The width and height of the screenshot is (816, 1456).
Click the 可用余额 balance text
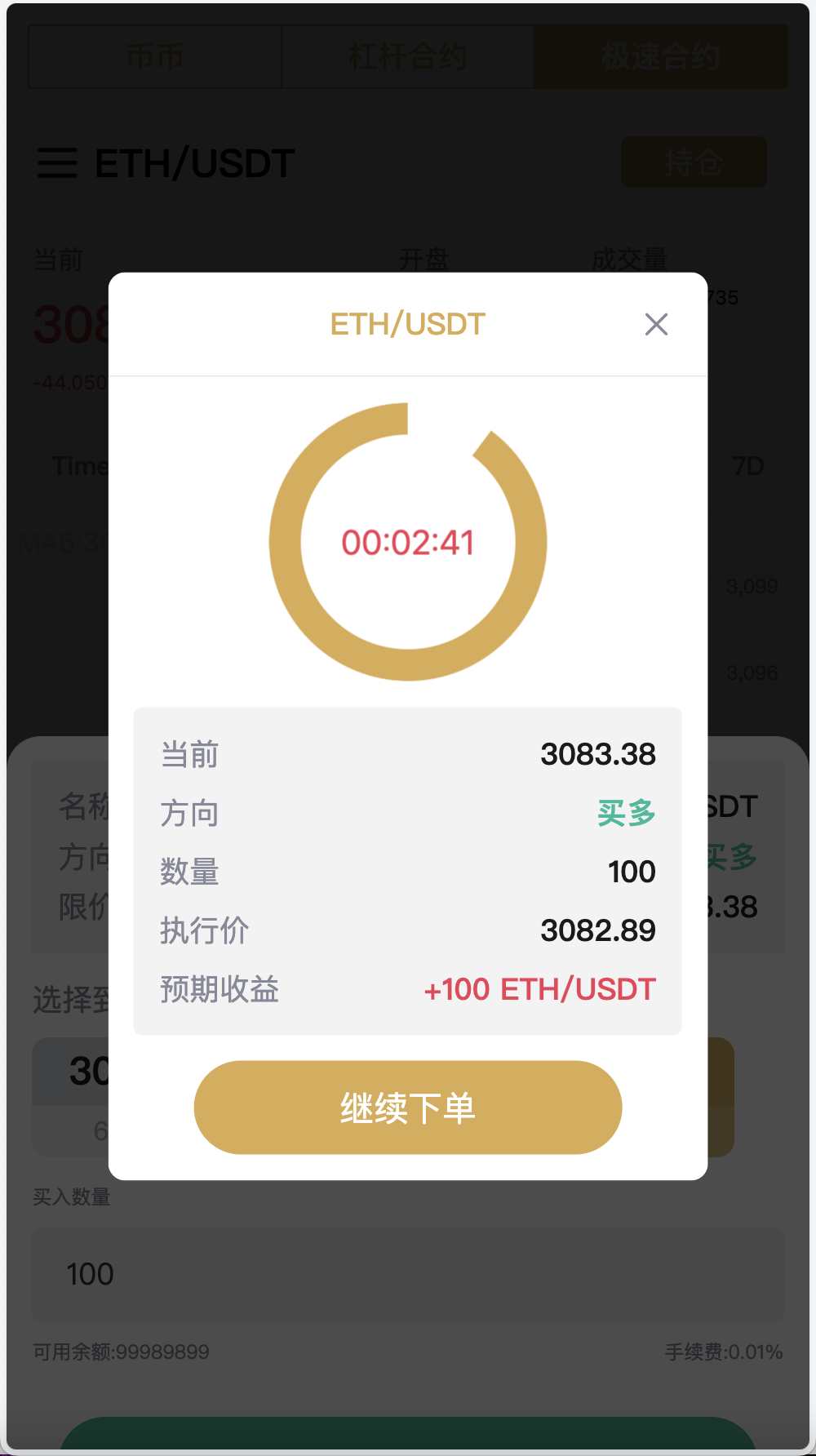pyautogui.click(x=119, y=1351)
